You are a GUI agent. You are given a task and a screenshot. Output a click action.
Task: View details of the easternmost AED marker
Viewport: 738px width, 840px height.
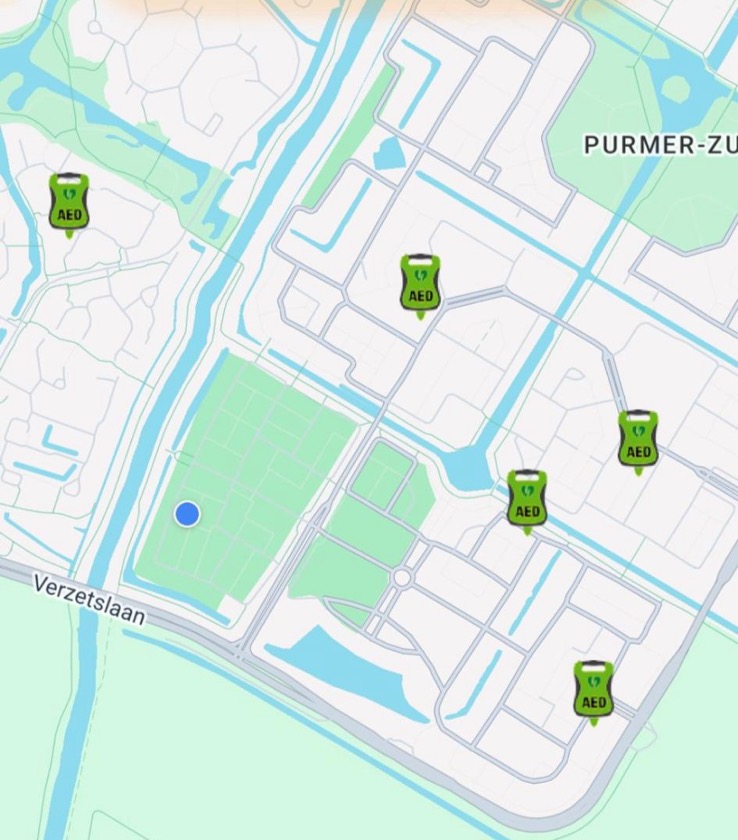pos(638,439)
